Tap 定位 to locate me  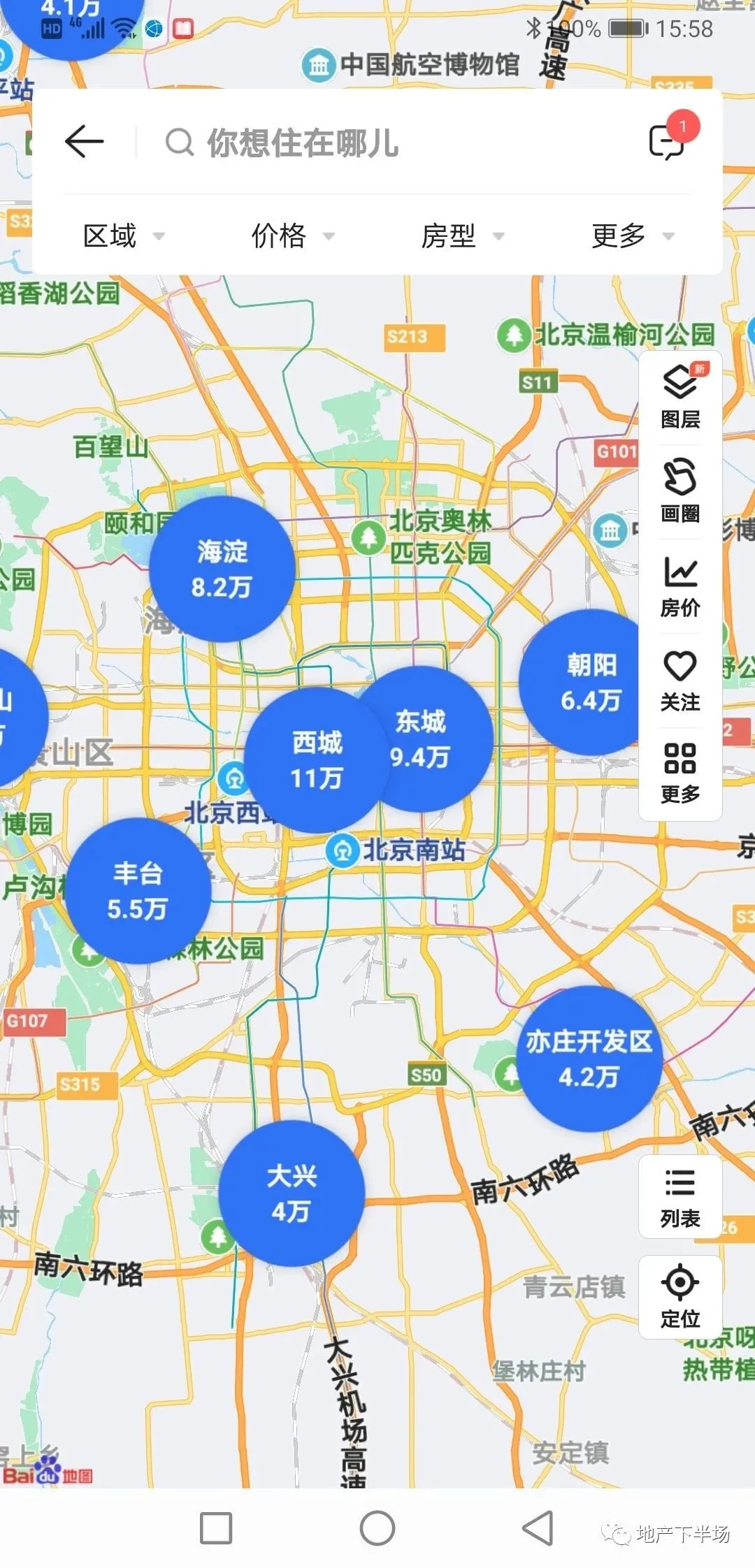680,1298
